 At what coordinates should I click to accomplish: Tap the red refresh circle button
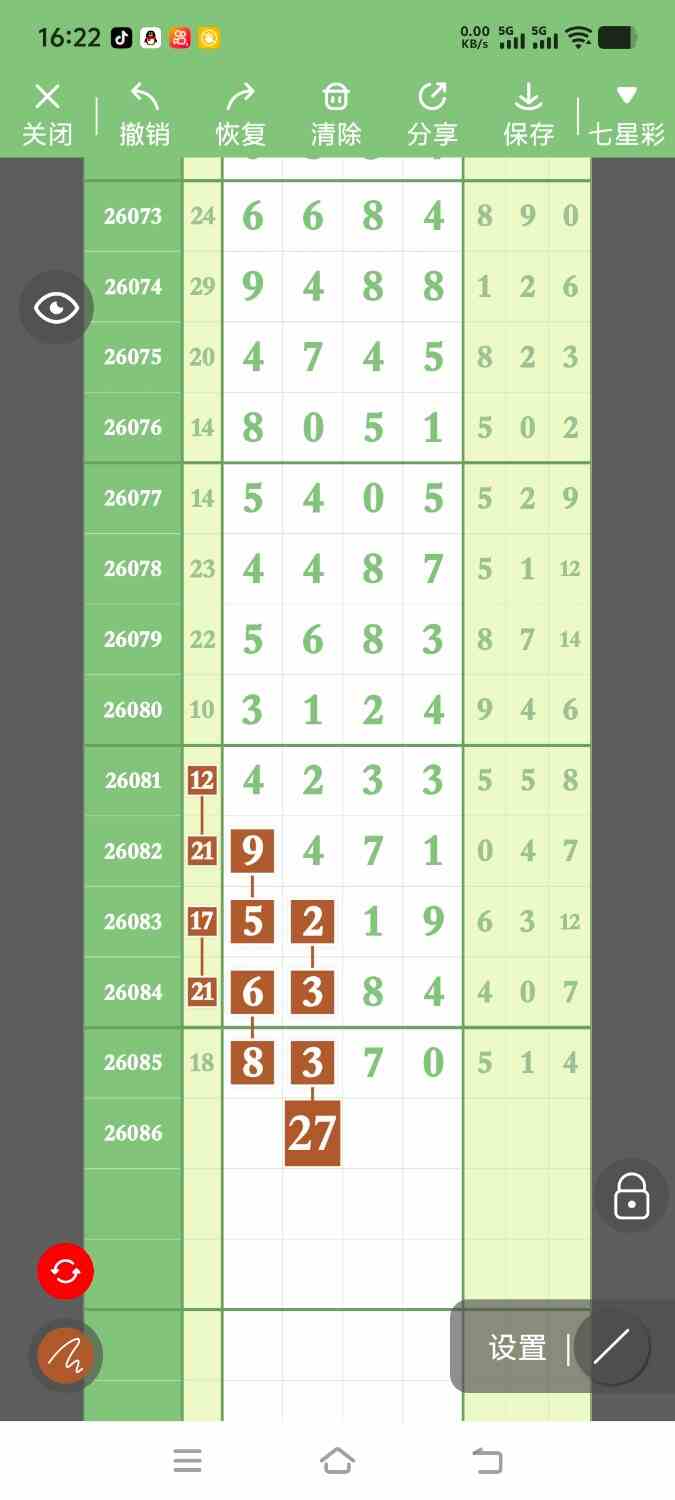point(65,1271)
